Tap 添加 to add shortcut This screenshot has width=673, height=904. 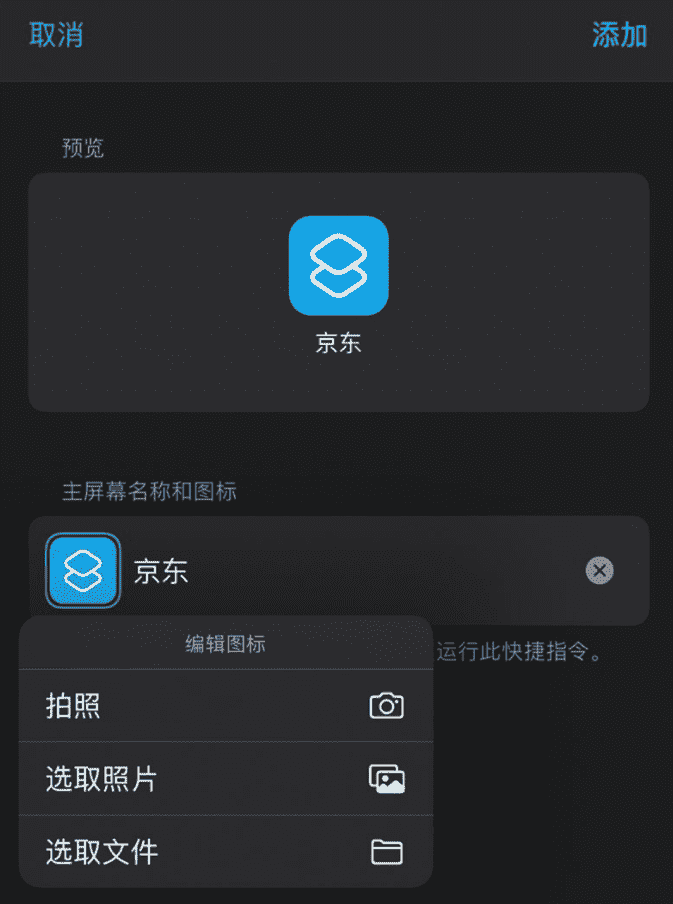point(619,35)
